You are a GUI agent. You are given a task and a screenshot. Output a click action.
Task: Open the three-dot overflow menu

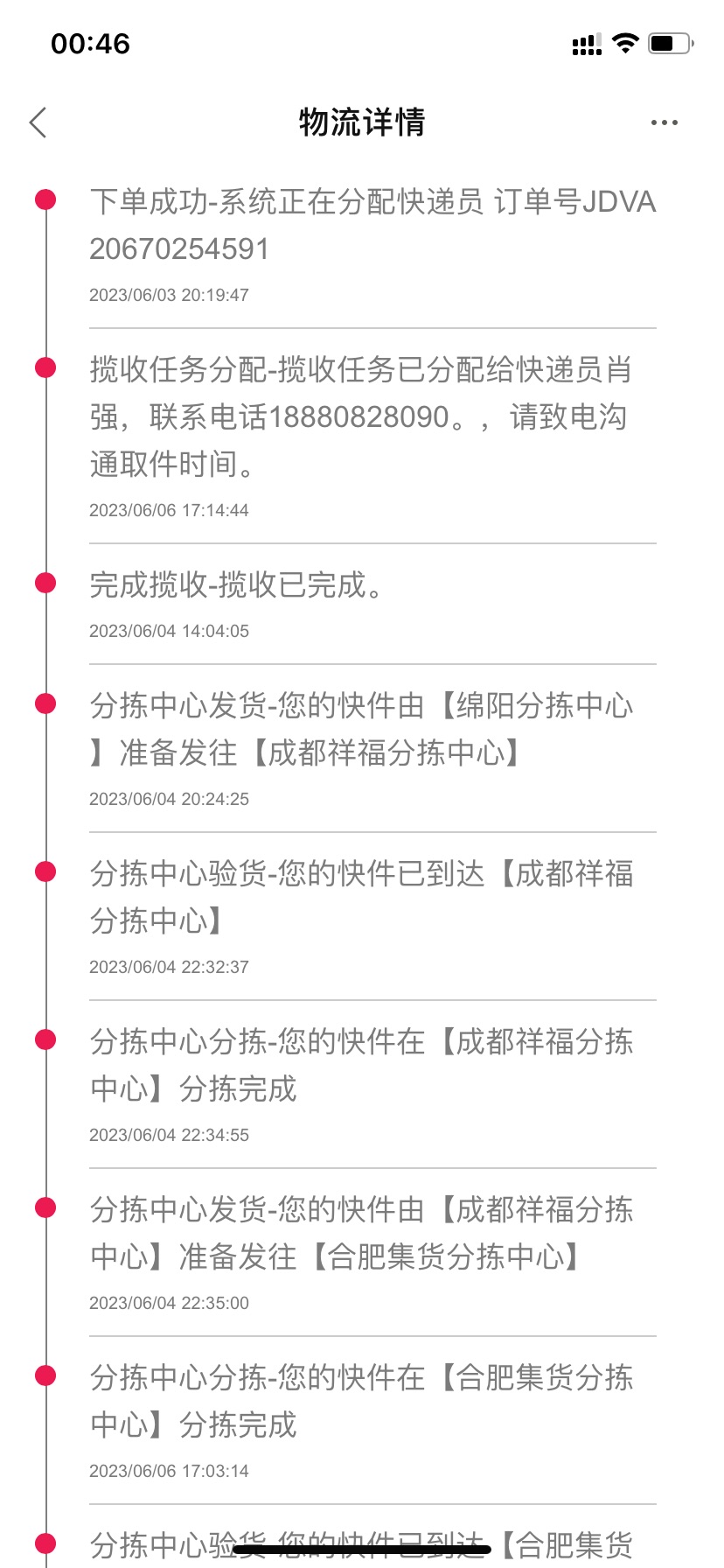[x=665, y=122]
